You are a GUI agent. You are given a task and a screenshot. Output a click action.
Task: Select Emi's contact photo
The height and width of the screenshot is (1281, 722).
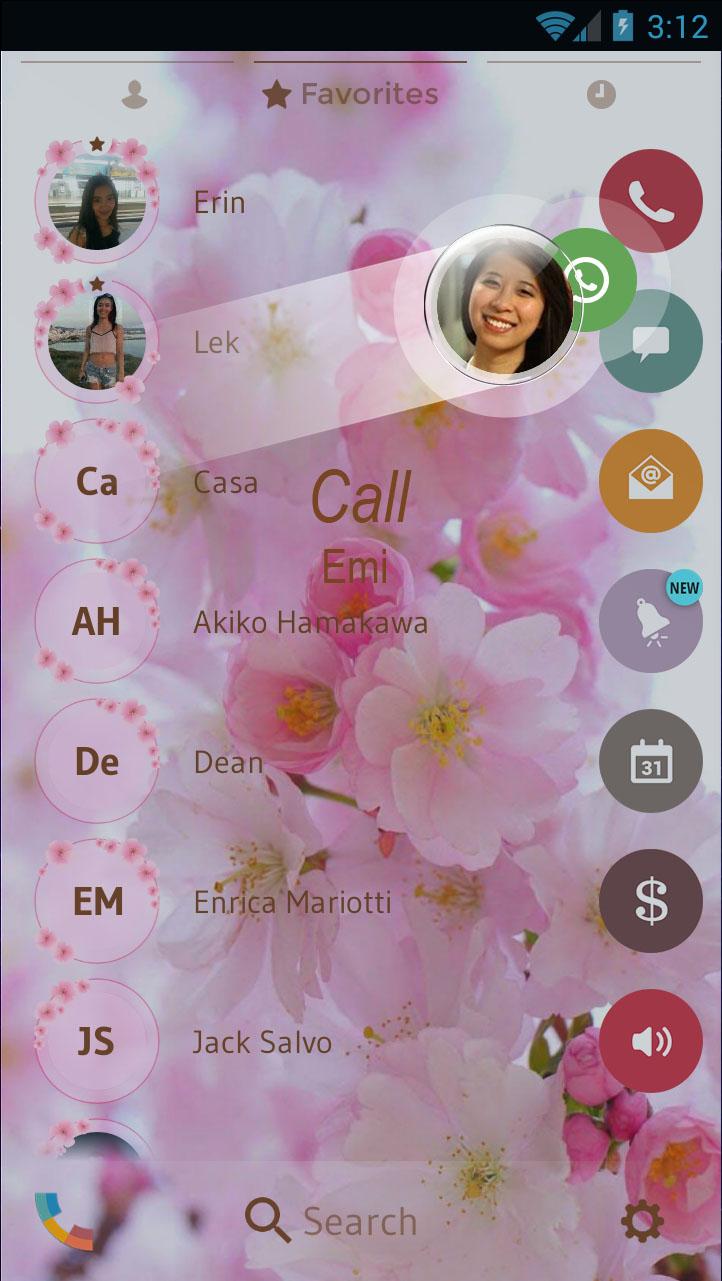click(505, 305)
